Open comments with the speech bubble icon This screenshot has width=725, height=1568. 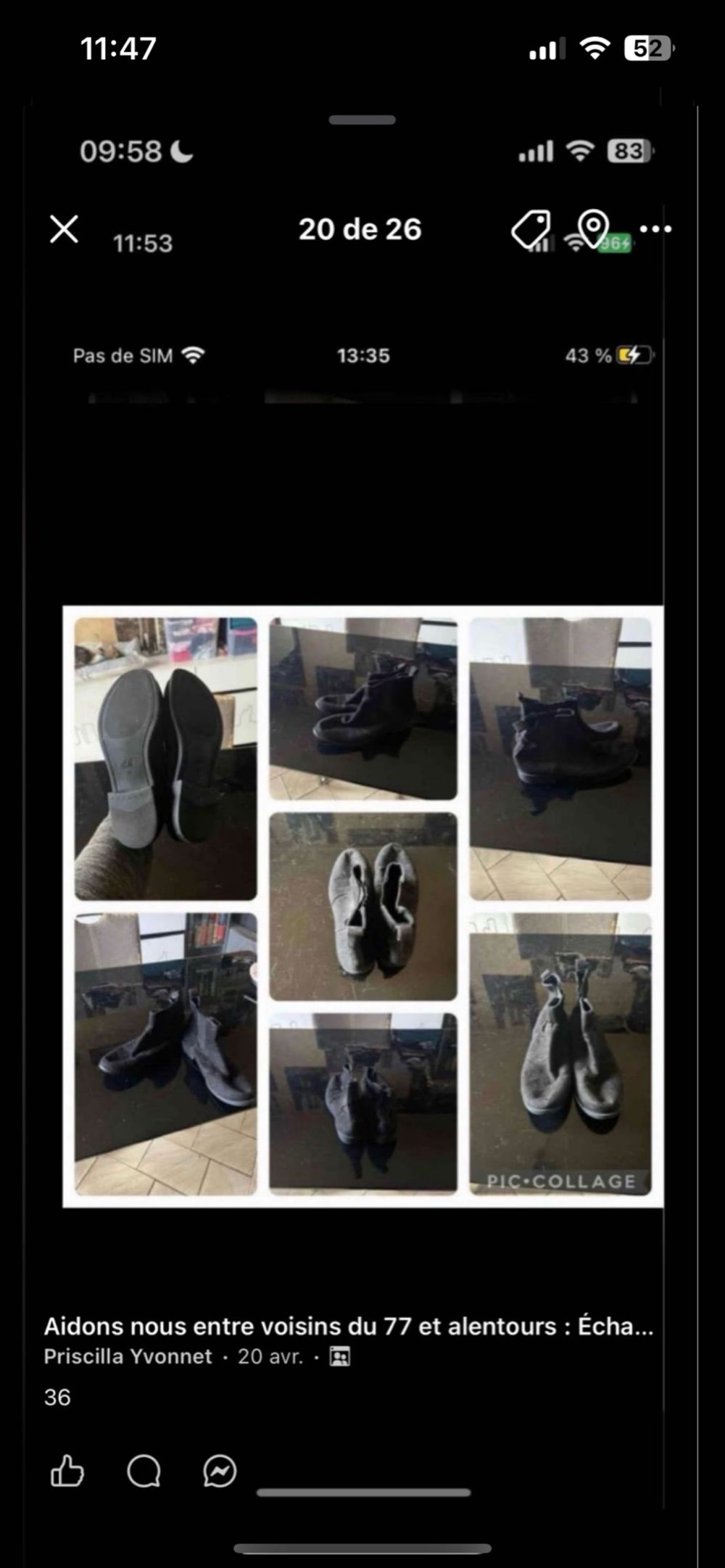[144, 1472]
